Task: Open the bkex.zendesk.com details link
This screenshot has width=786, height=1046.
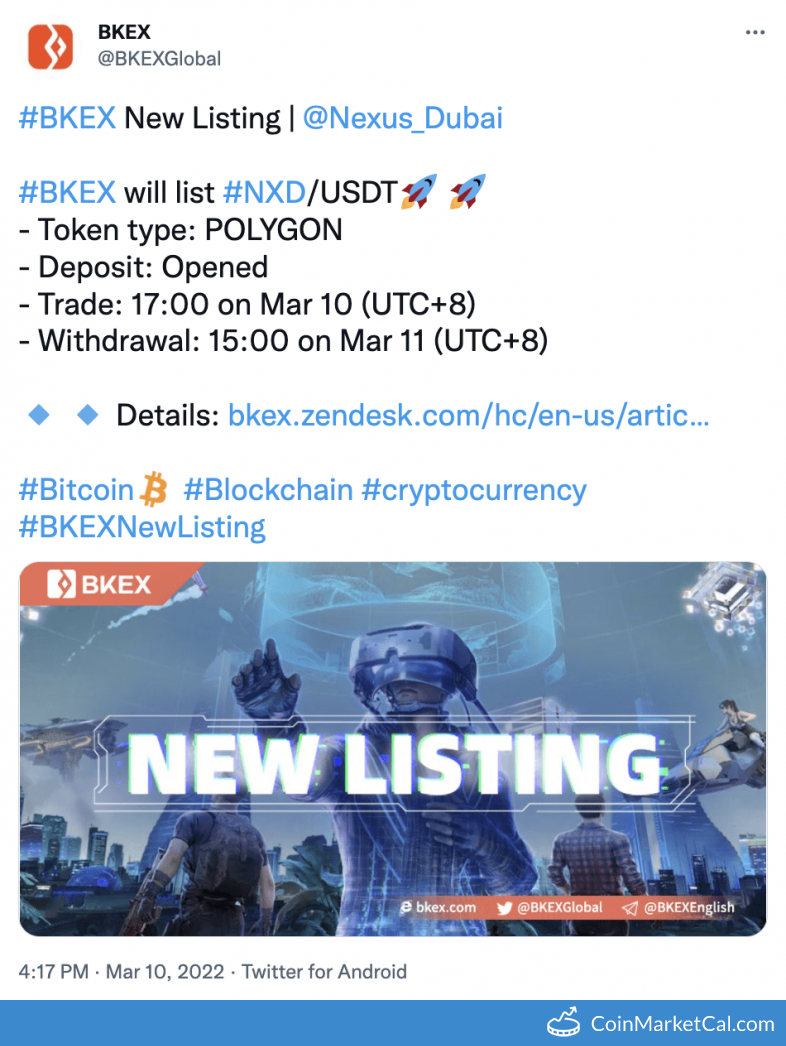Action: (x=468, y=414)
